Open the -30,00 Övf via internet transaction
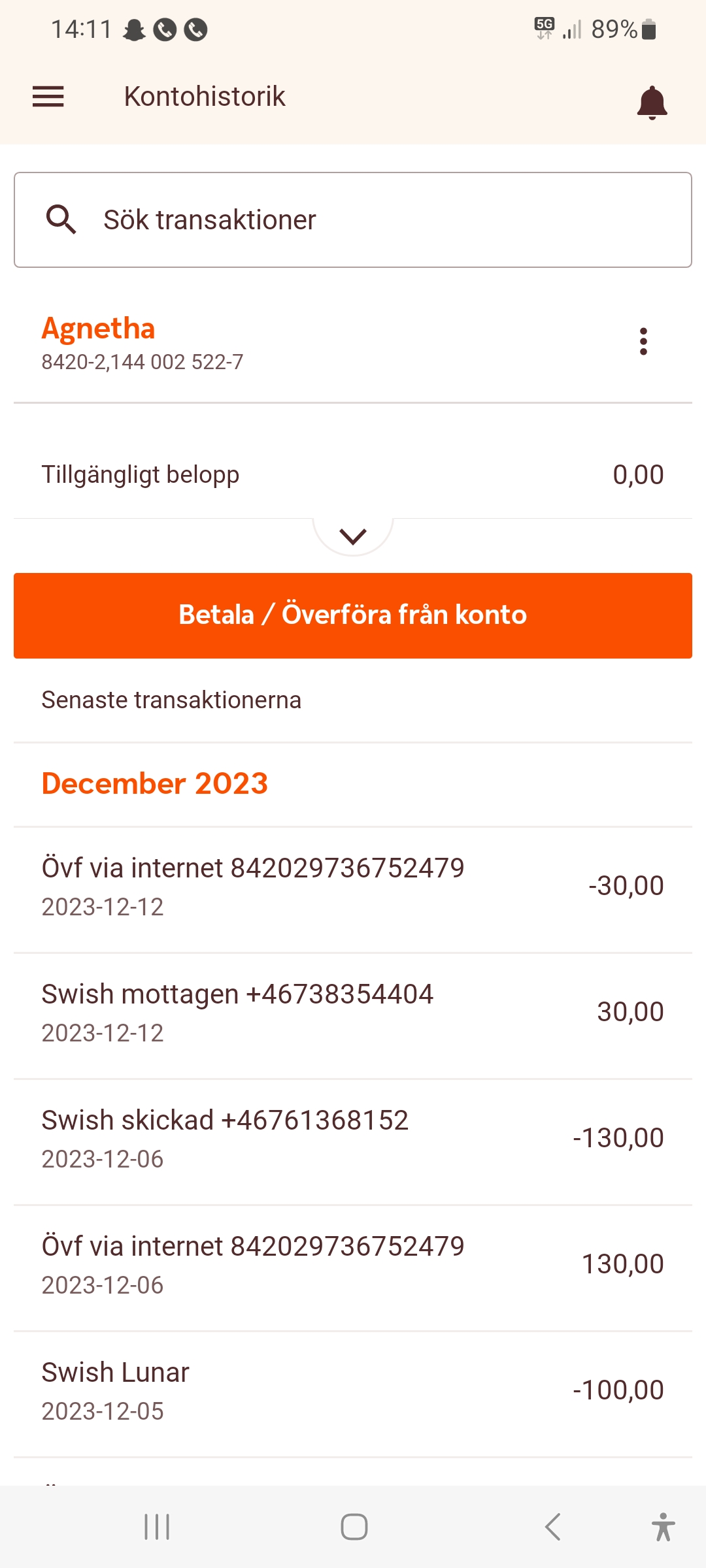This screenshot has height=1568, width=706. pyautogui.click(x=353, y=887)
